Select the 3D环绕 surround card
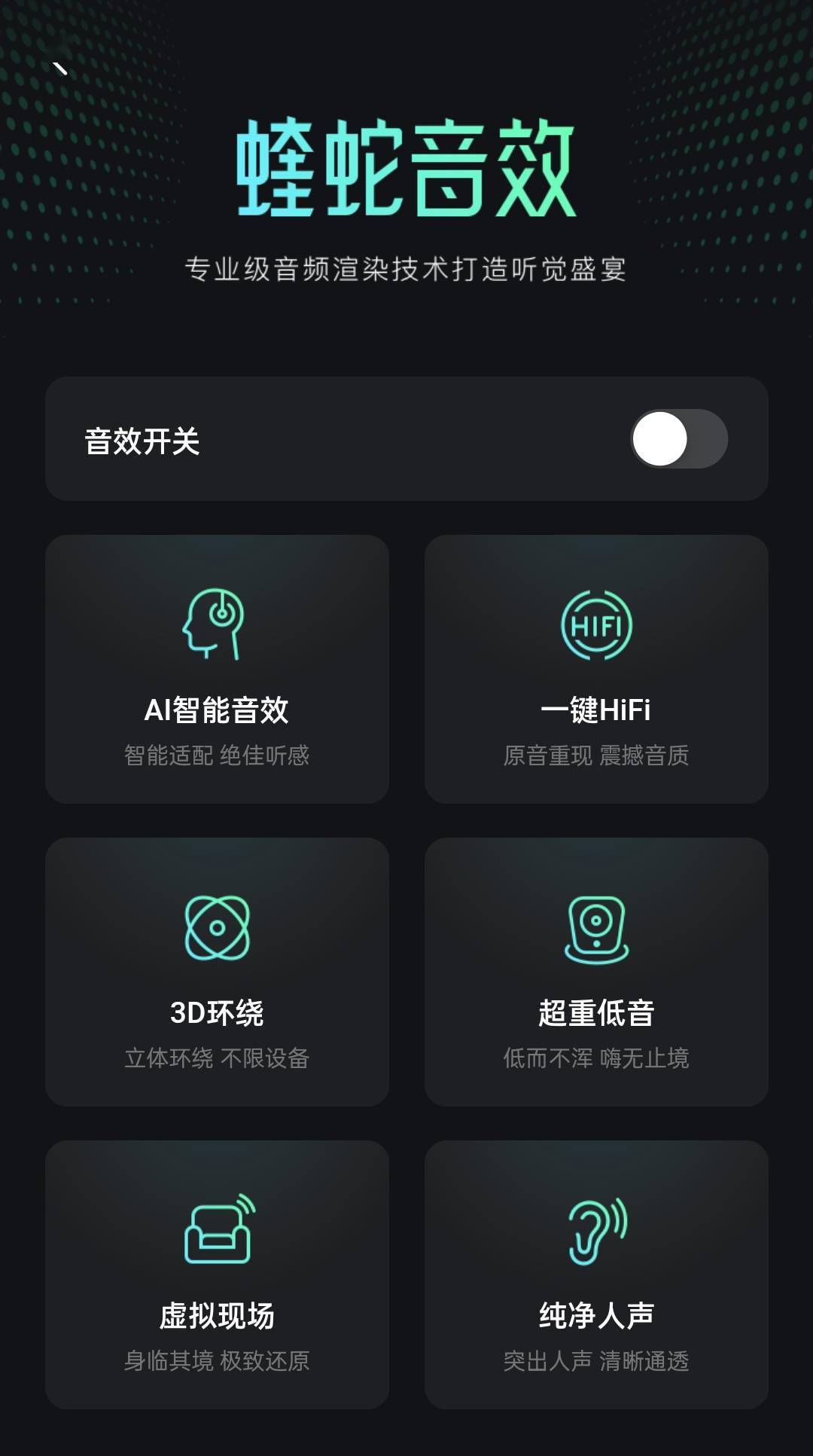 tap(218, 972)
